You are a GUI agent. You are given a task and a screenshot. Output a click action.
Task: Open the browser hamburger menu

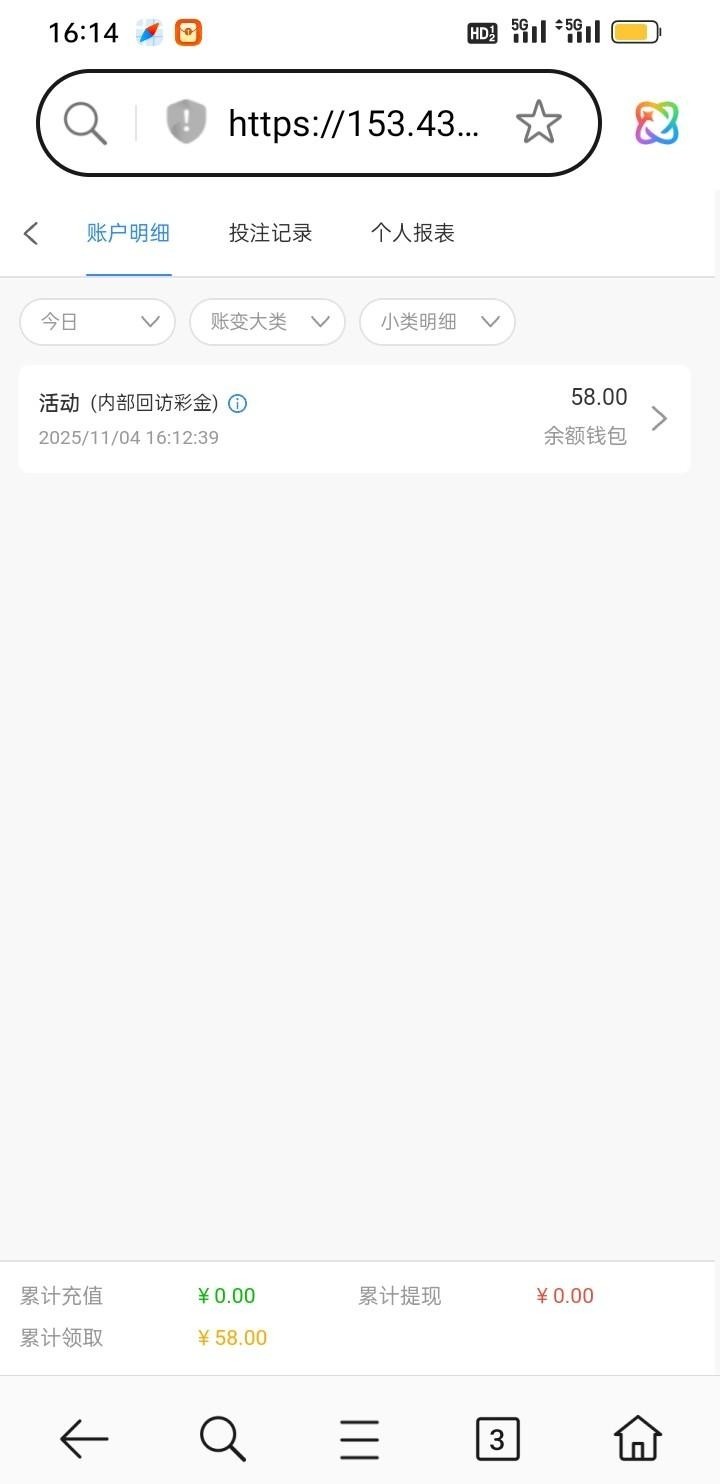359,1439
